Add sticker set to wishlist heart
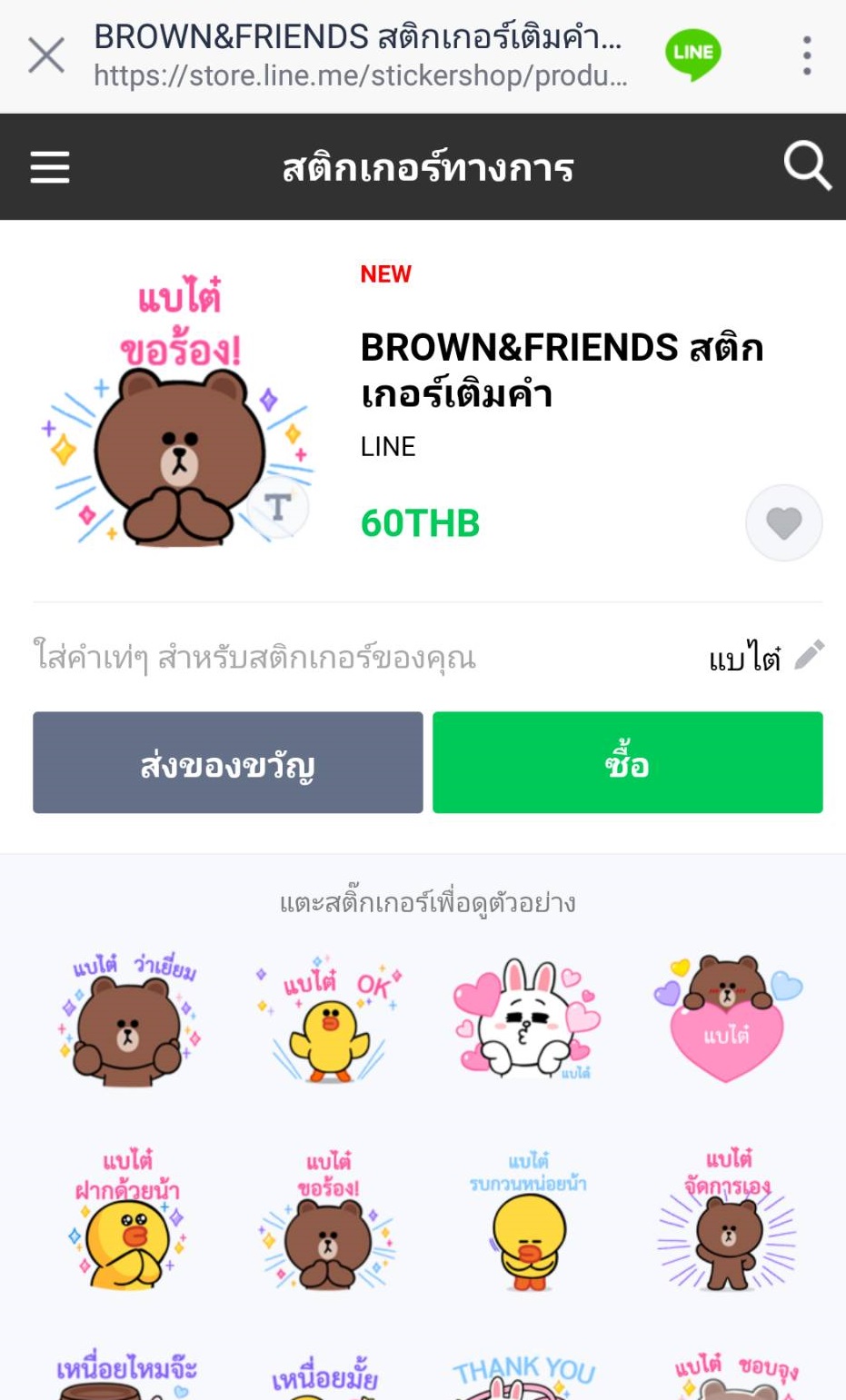846x1400 pixels. point(783,523)
